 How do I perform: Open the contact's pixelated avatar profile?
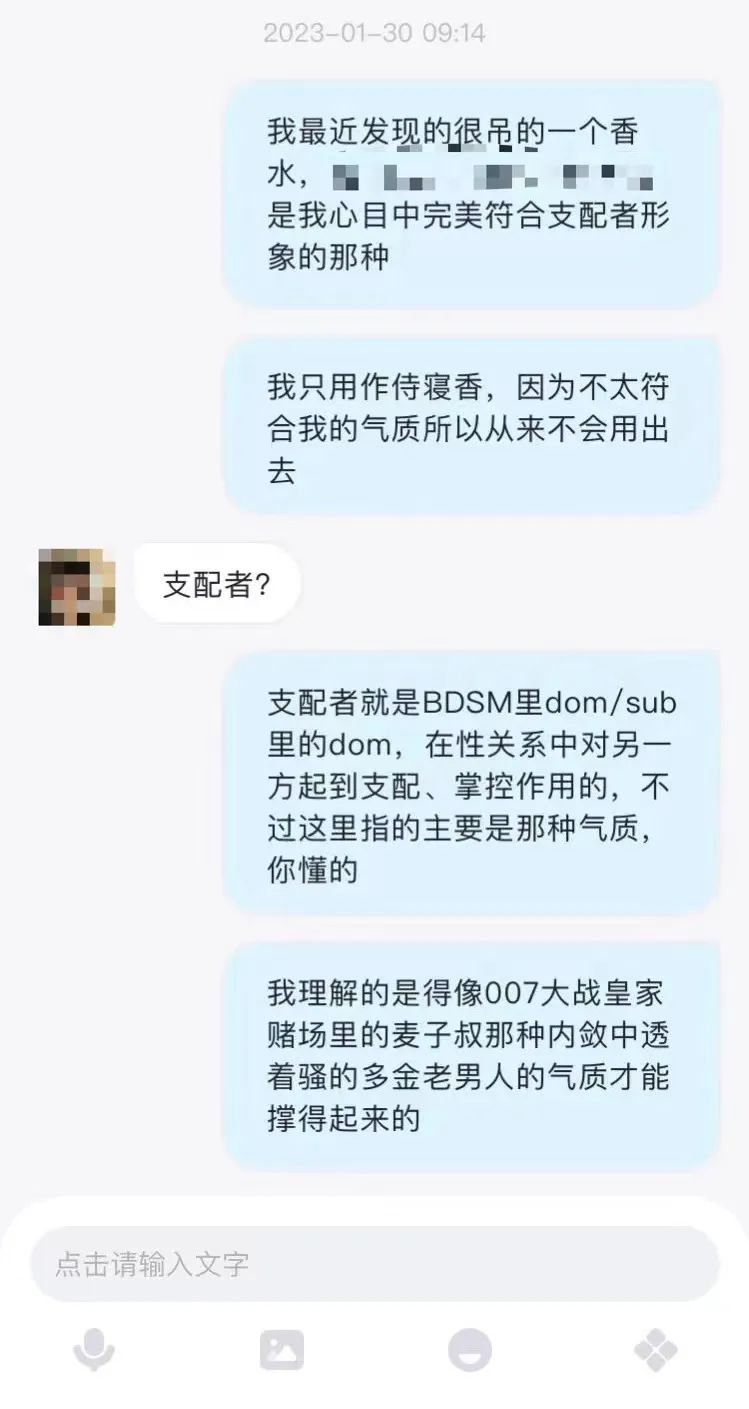(77, 587)
